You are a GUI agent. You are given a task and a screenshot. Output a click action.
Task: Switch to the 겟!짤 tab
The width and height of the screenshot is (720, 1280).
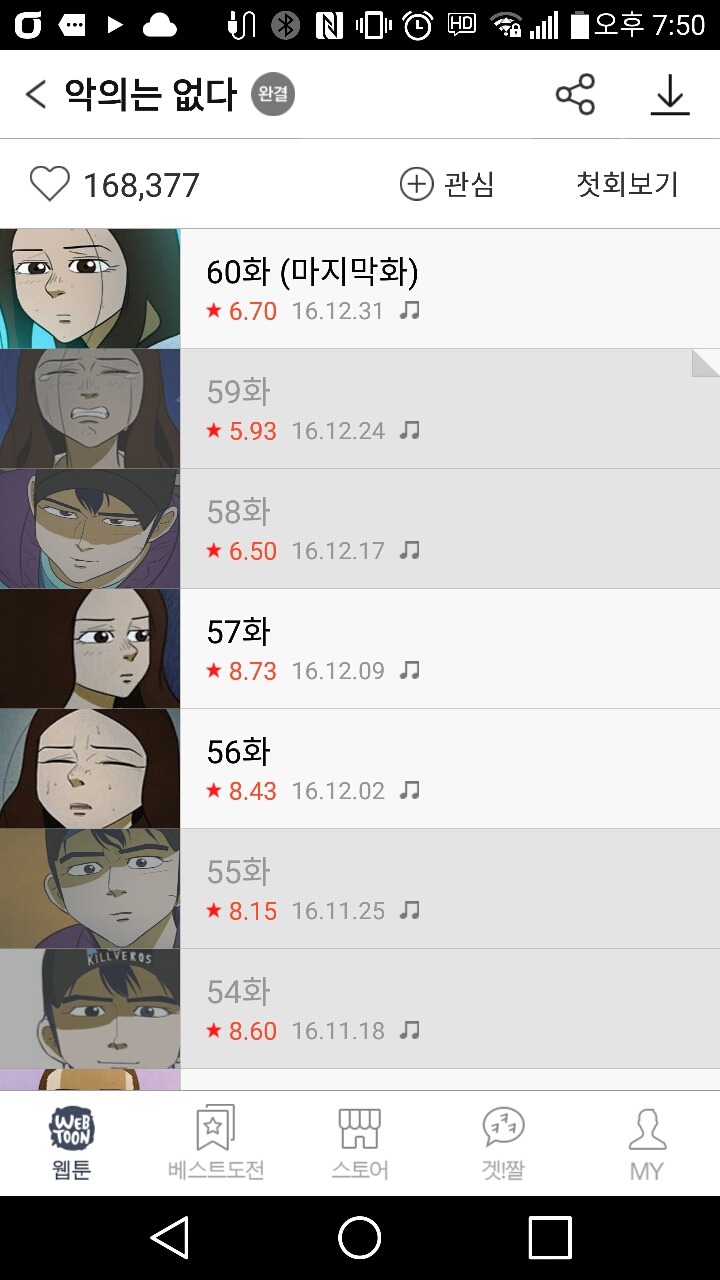(x=503, y=1143)
